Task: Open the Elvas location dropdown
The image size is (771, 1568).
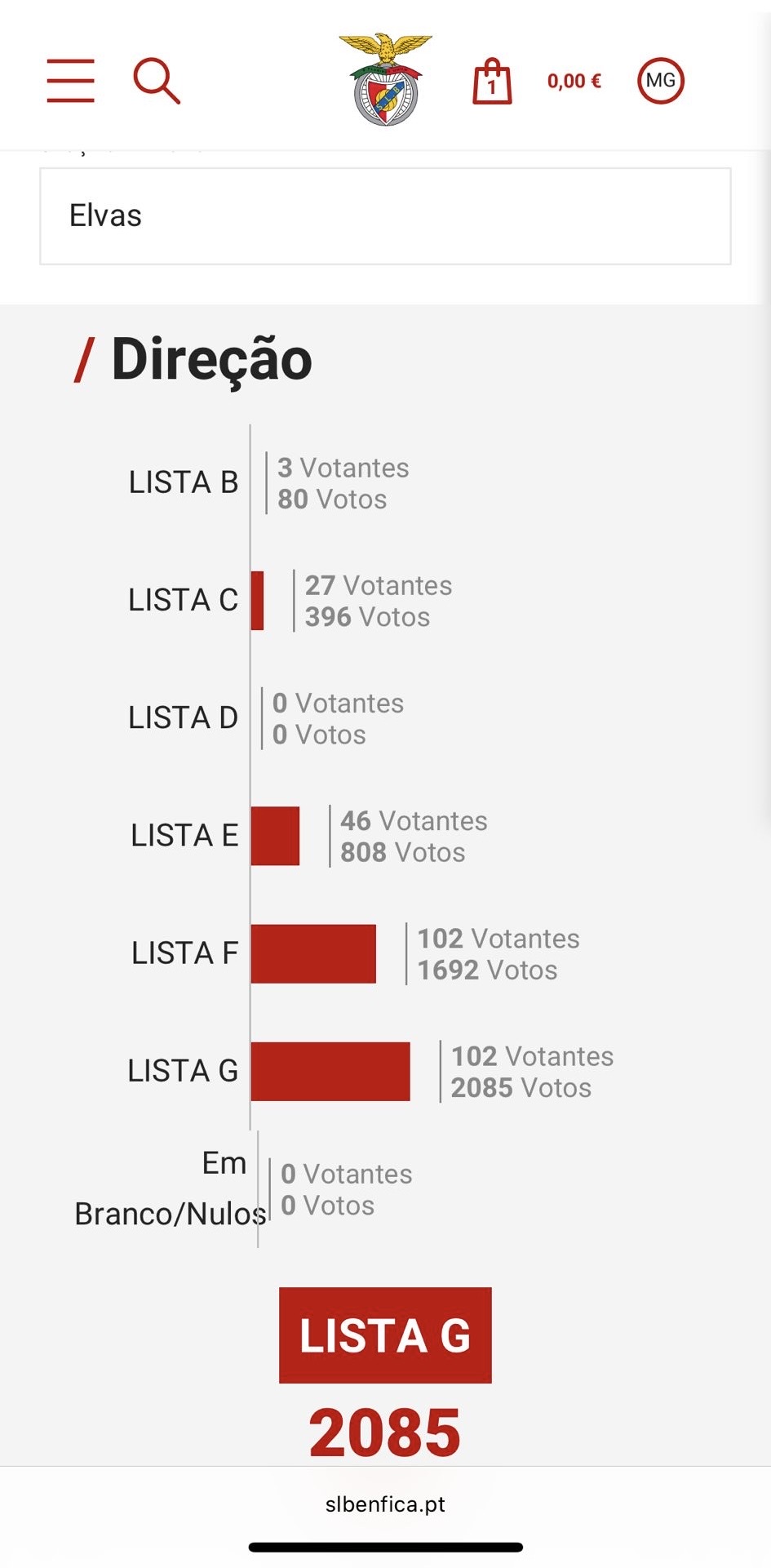Action: (x=385, y=216)
